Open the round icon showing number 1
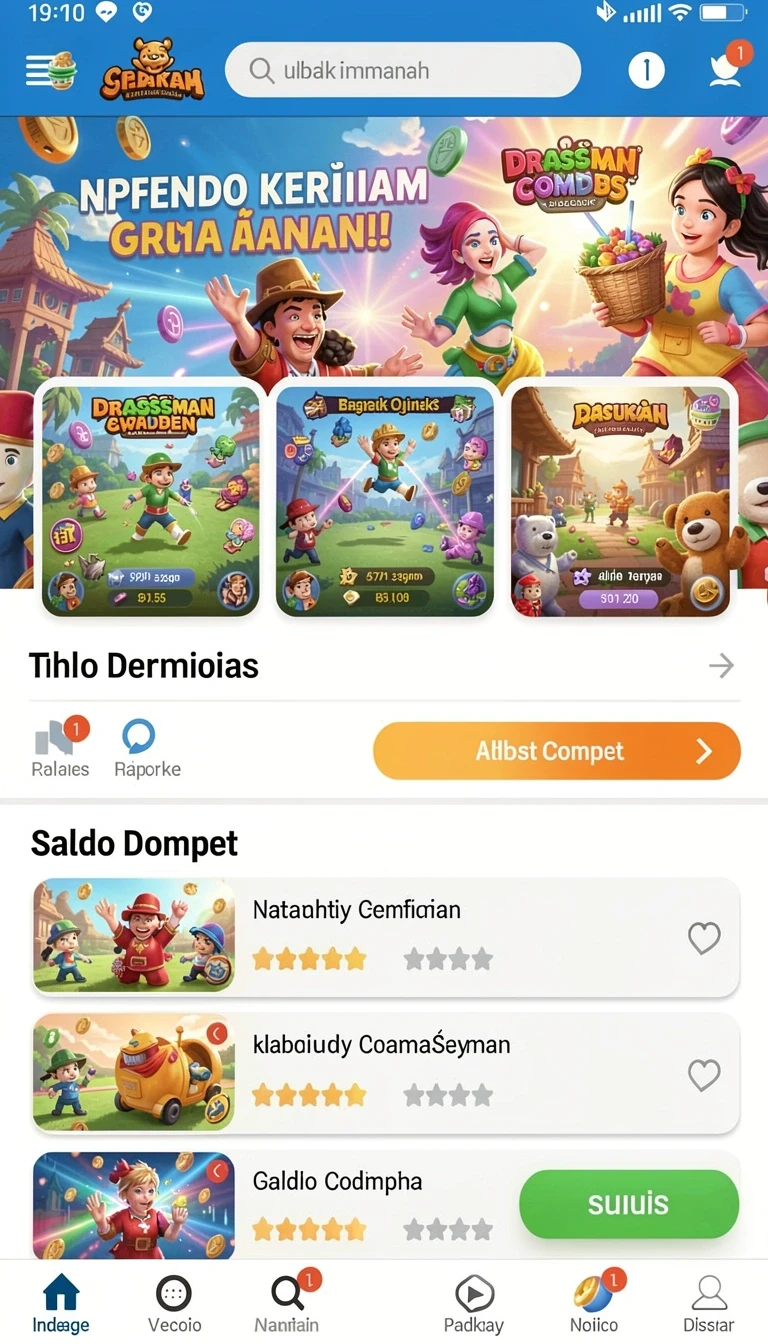Screen dimensions: 768x1344 [646, 70]
